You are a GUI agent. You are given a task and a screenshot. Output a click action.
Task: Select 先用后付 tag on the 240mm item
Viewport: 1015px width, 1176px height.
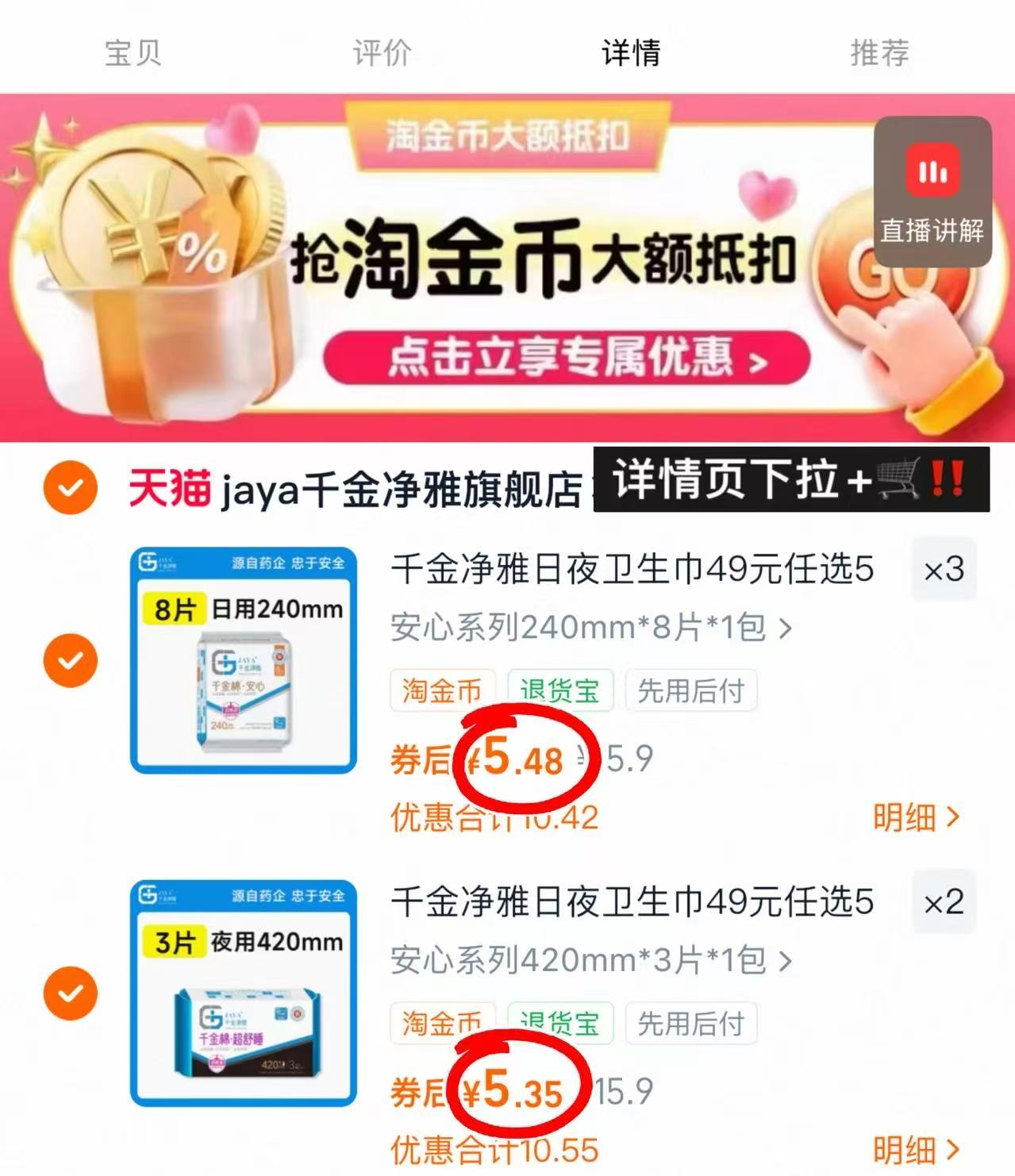690,690
